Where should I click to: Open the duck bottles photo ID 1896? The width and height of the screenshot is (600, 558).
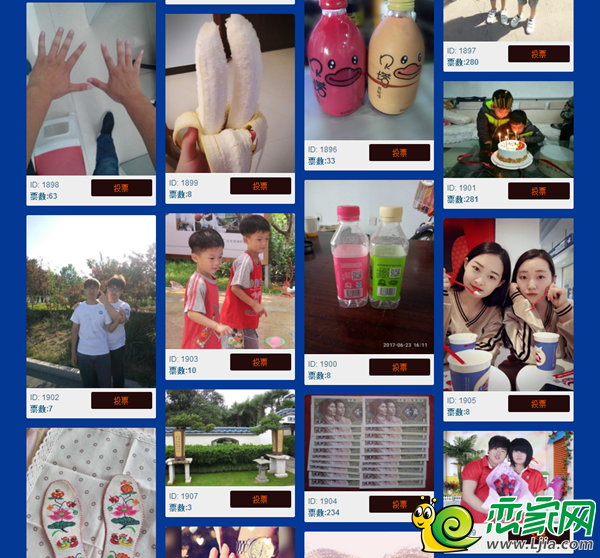(x=369, y=68)
